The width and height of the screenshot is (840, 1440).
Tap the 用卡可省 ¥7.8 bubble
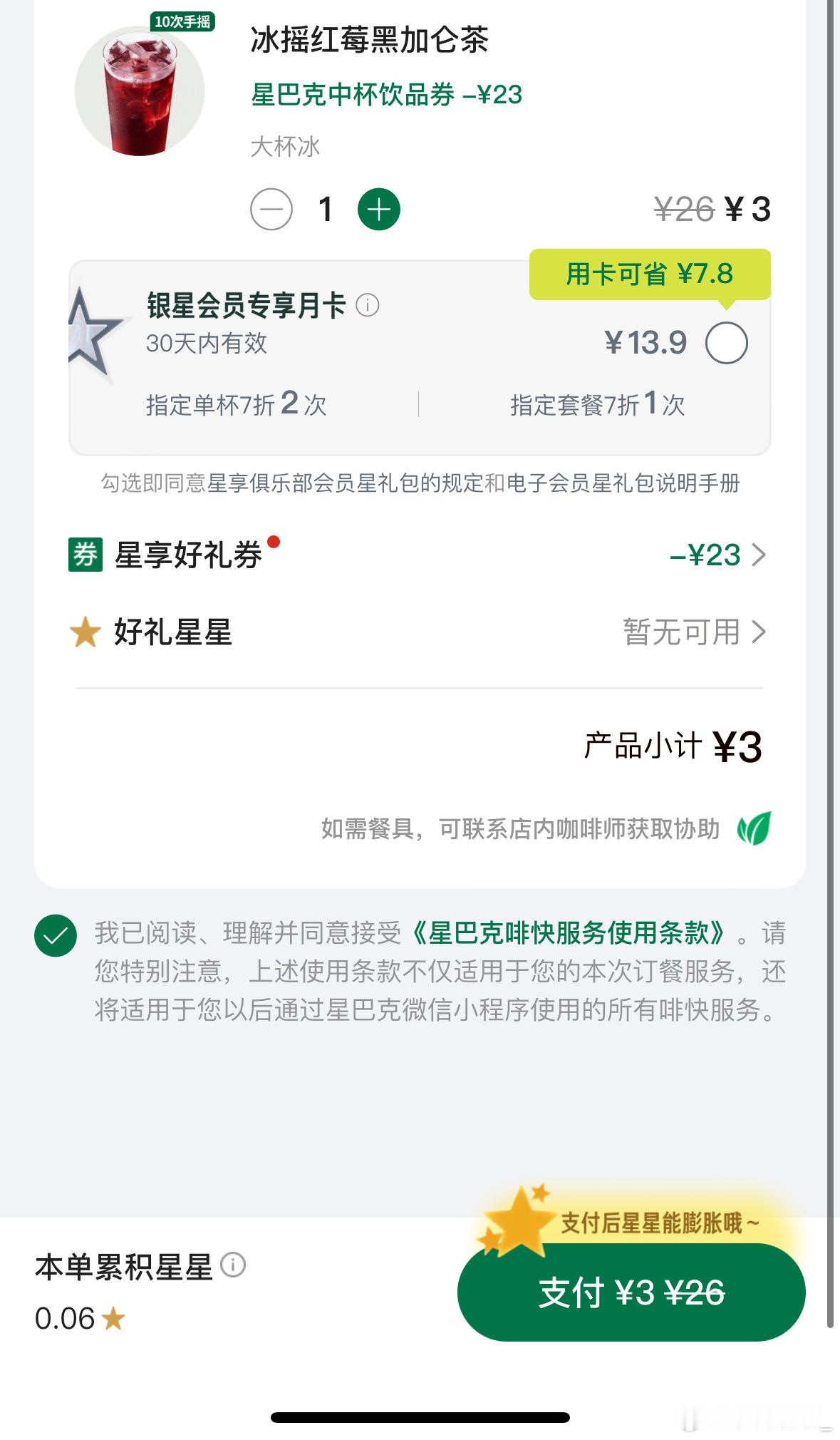(x=650, y=274)
